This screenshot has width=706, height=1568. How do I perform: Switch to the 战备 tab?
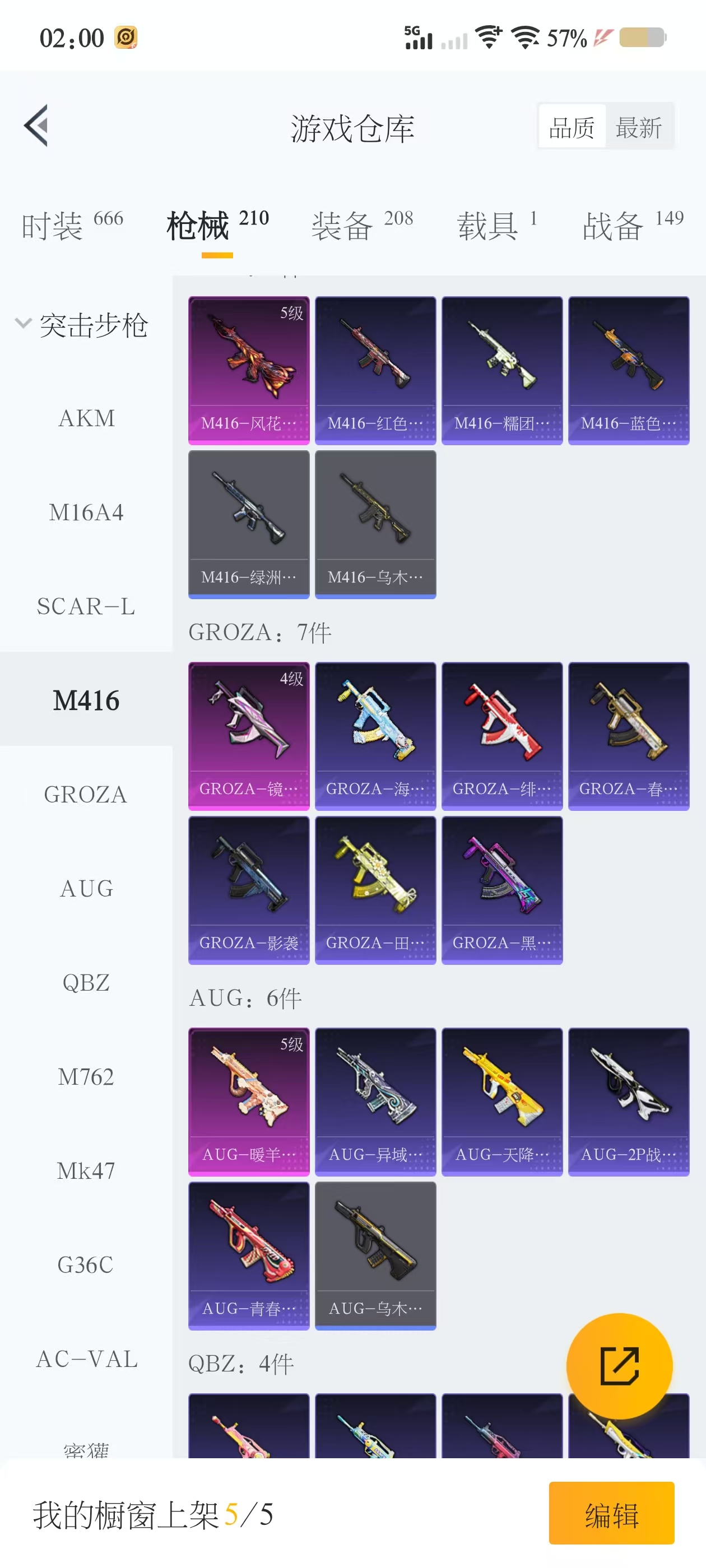click(632, 225)
